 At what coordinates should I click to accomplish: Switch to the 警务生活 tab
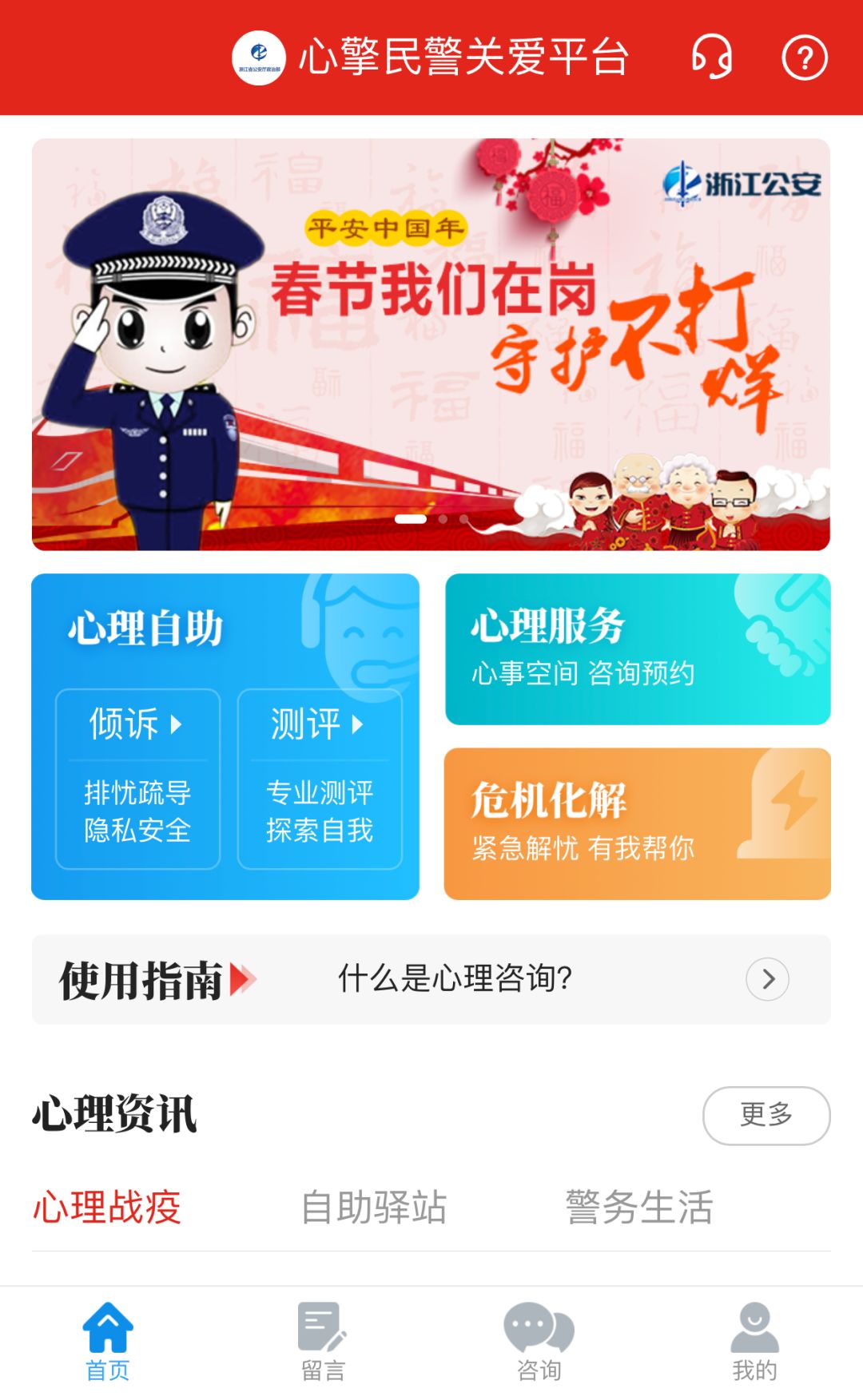tap(638, 1207)
